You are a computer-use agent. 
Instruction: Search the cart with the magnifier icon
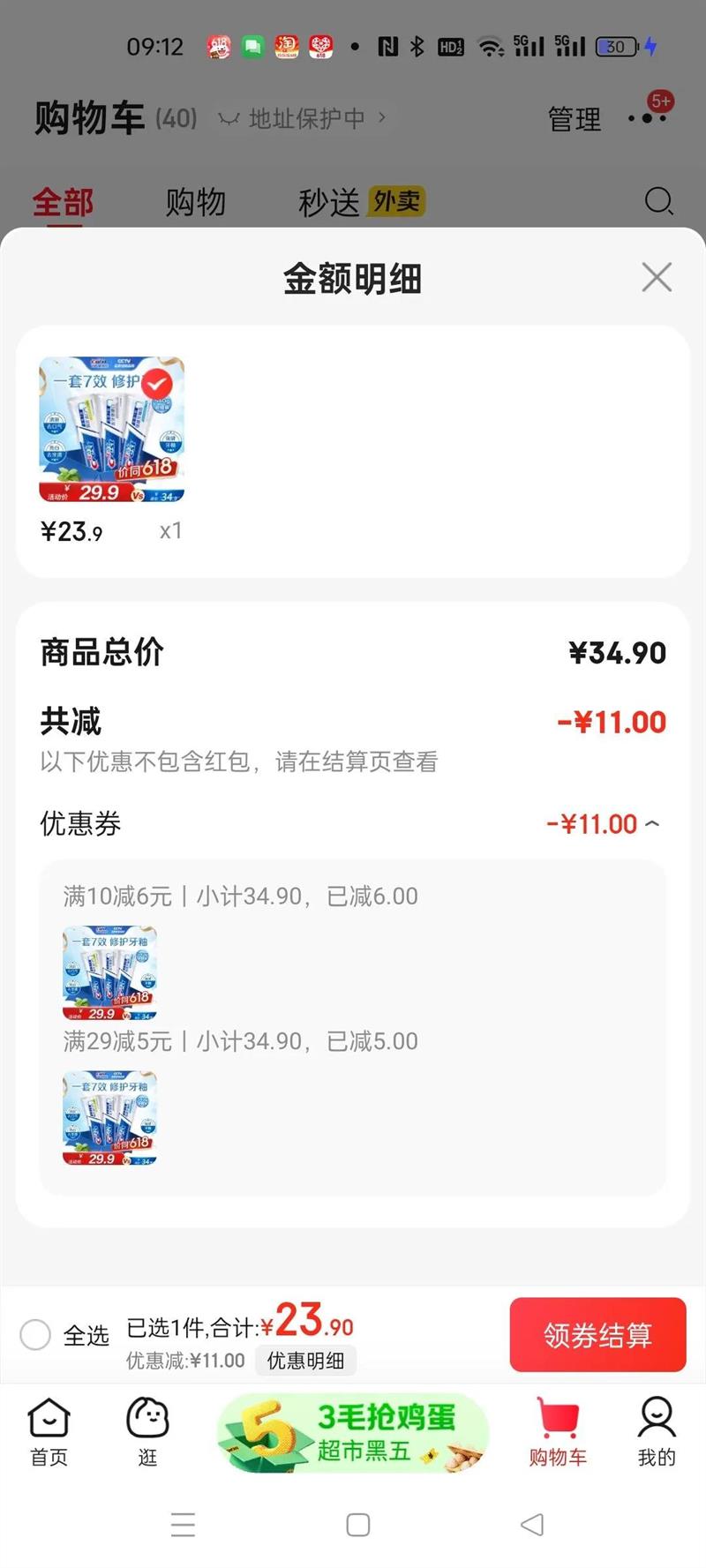[658, 201]
